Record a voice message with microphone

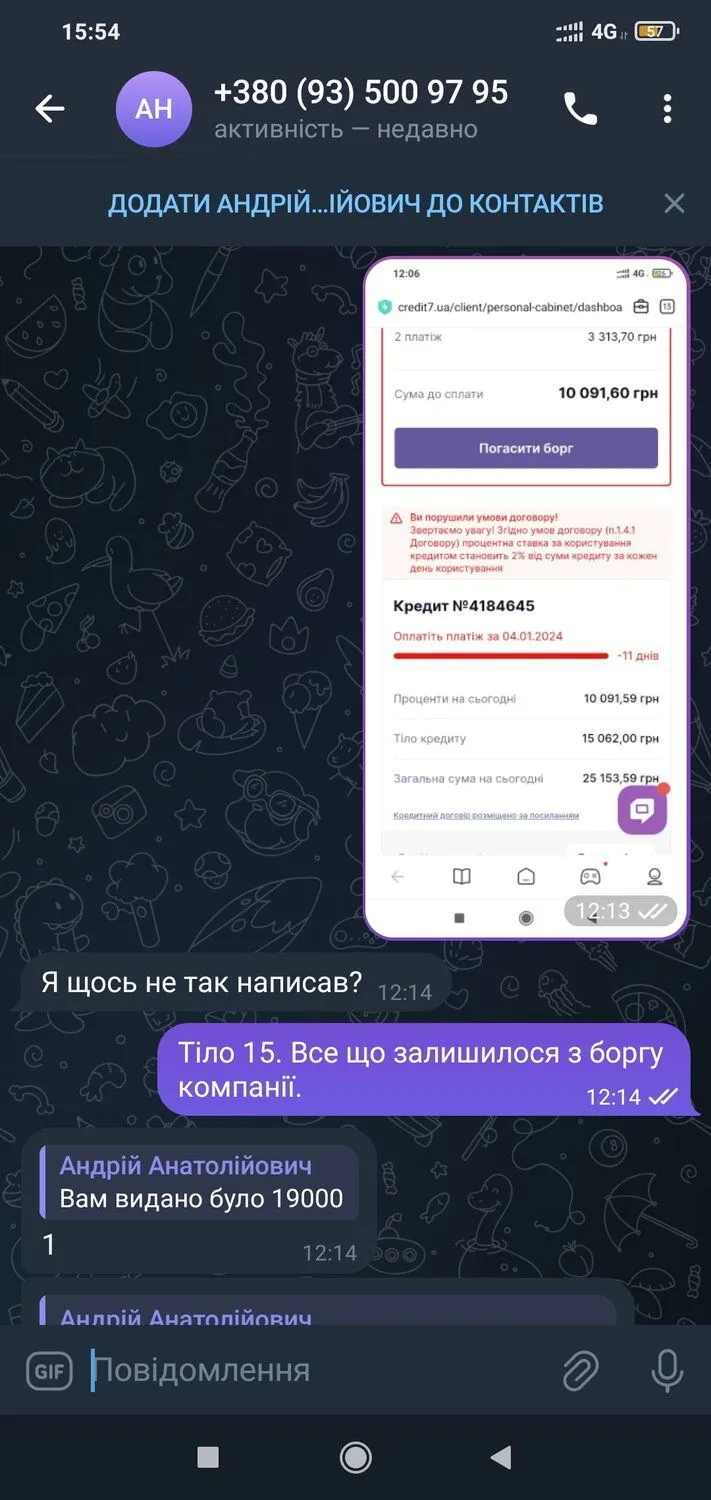[667, 1371]
